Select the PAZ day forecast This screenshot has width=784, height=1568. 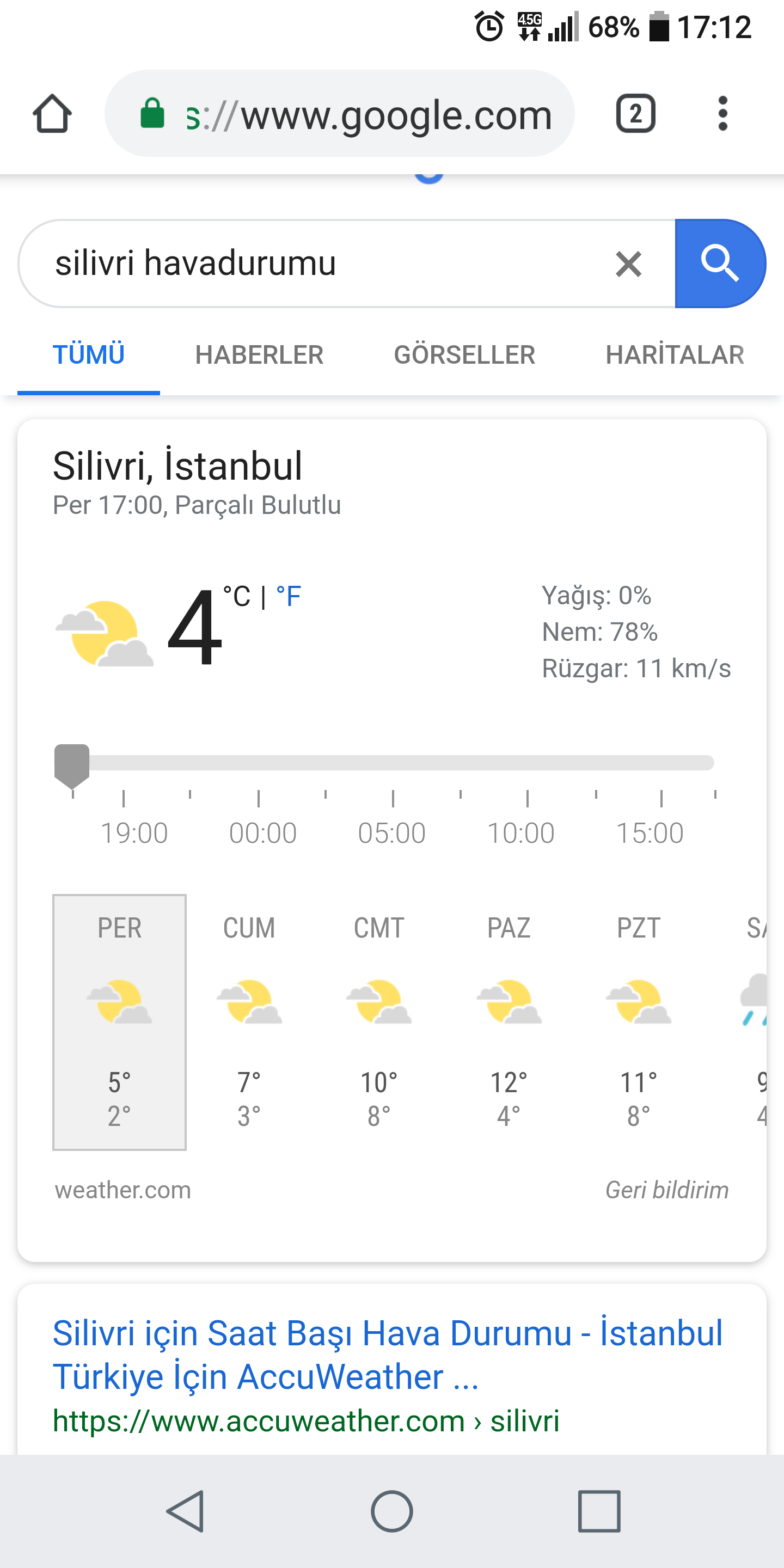pyautogui.click(x=509, y=1022)
